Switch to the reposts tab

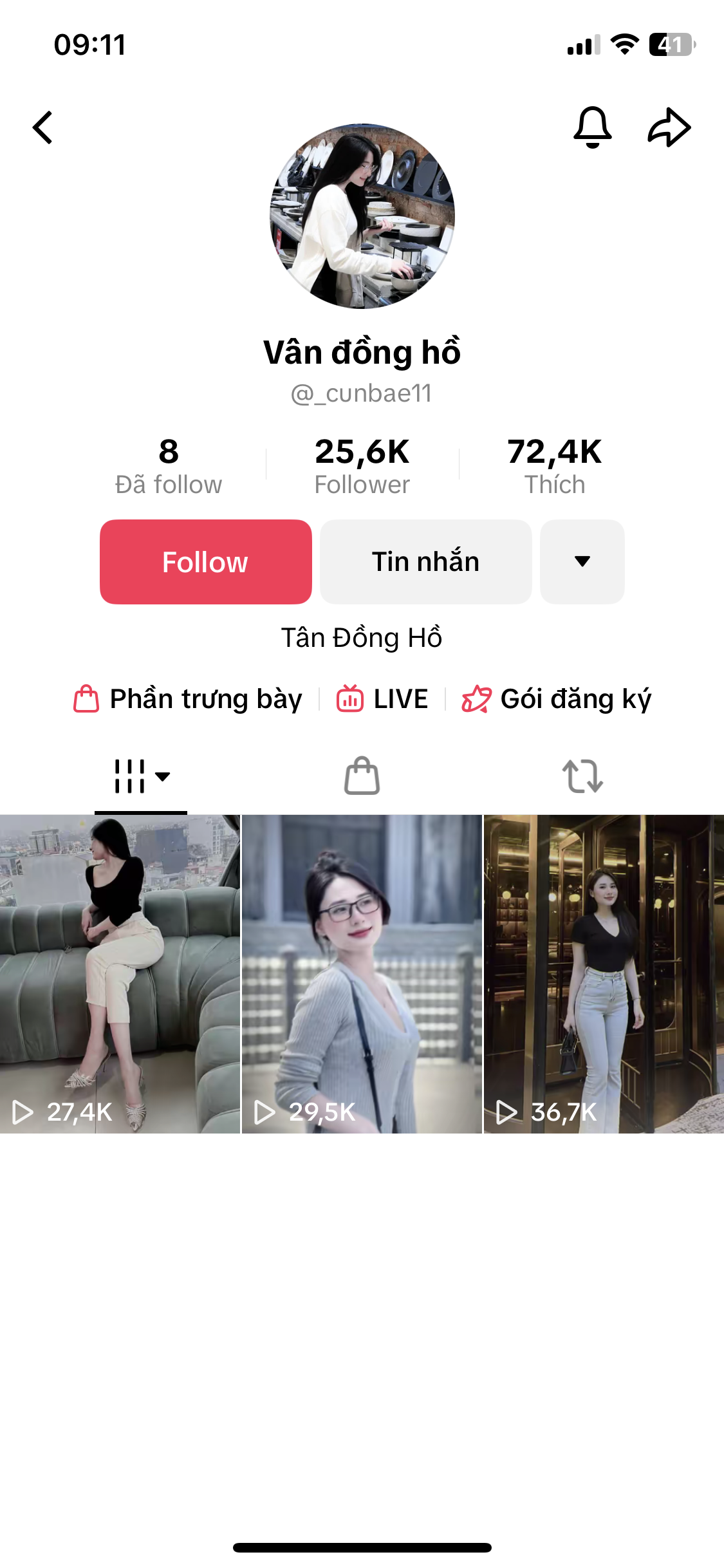[582, 776]
